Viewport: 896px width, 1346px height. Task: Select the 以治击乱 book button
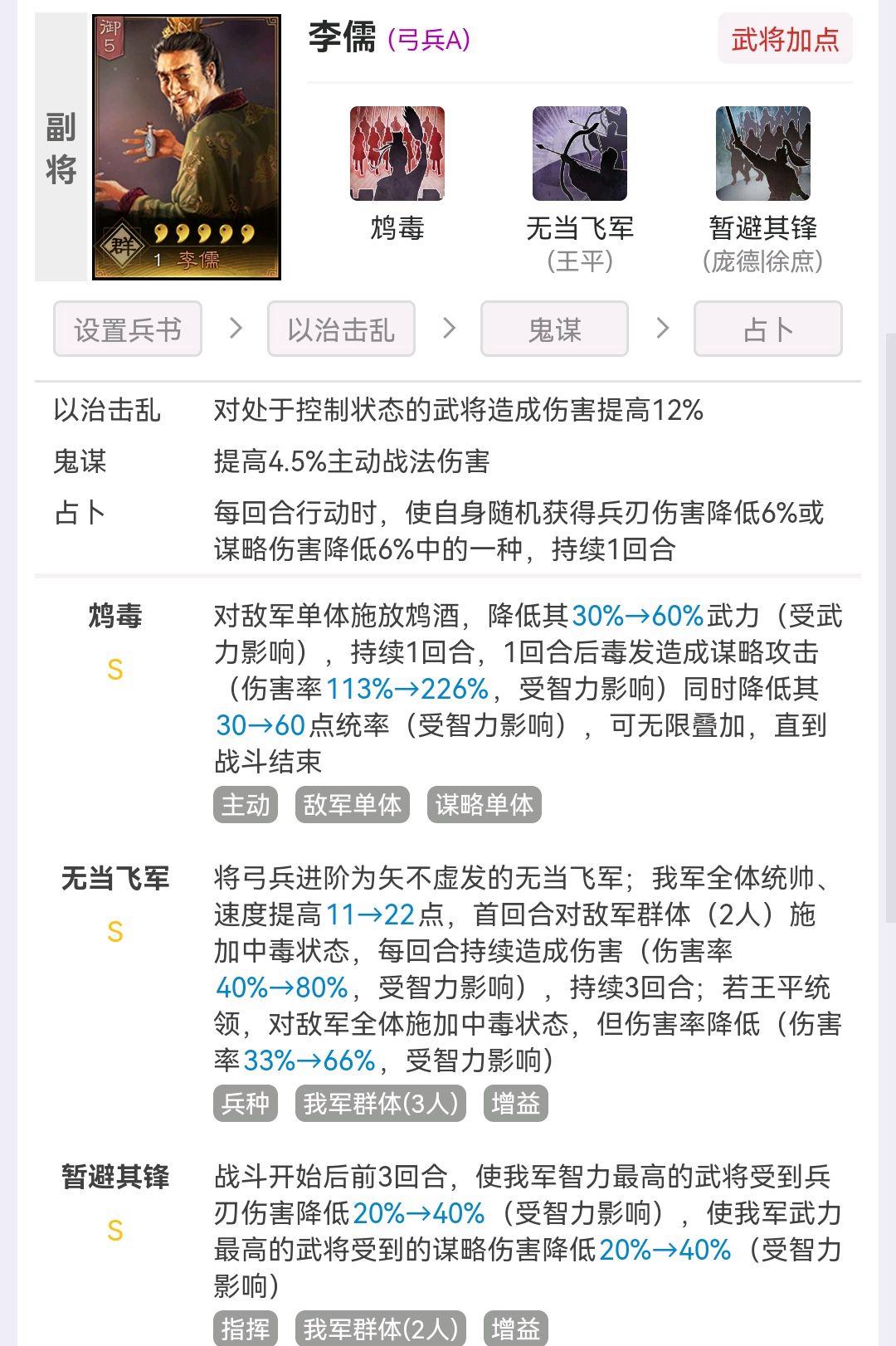pos(341,329)
